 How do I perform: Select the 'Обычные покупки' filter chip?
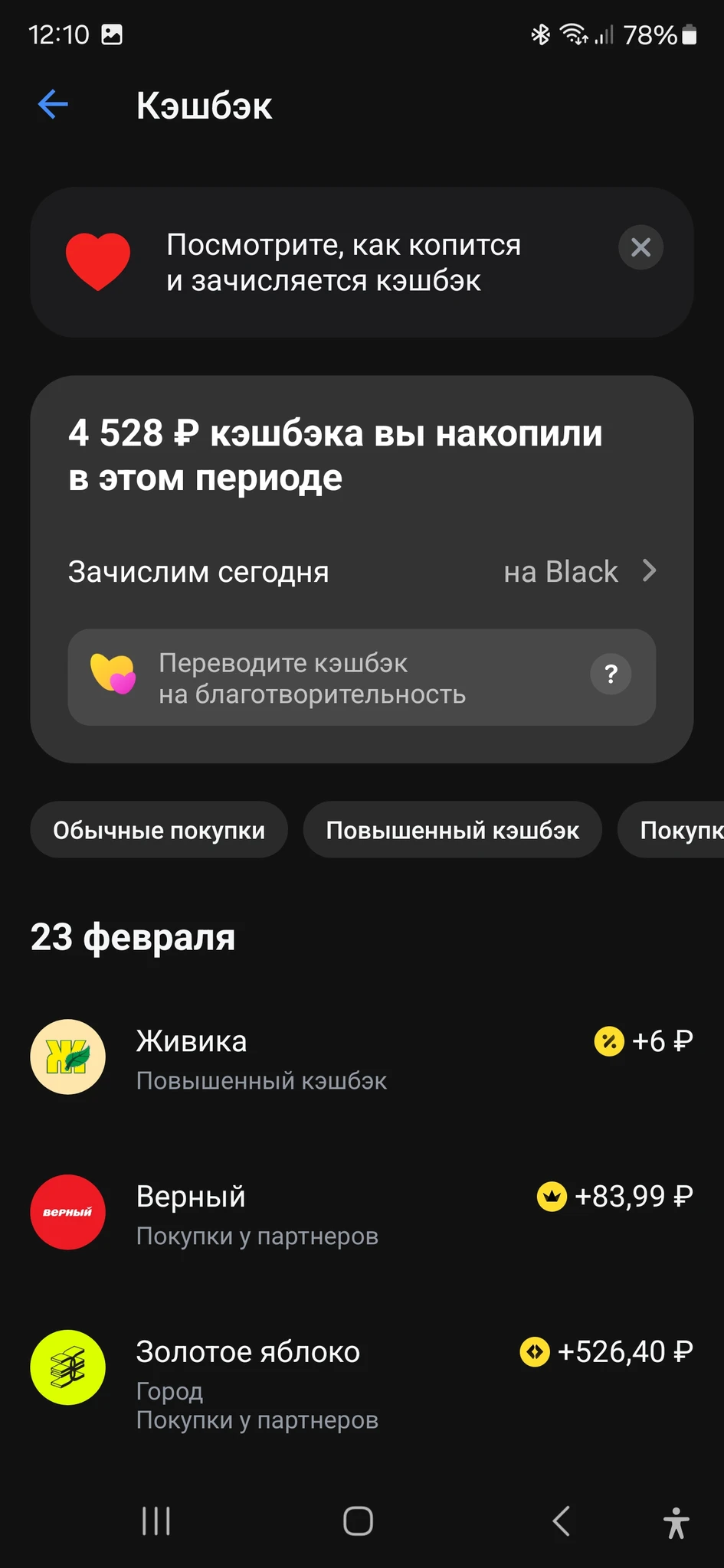pyautogui.click(x=159, y=830)
